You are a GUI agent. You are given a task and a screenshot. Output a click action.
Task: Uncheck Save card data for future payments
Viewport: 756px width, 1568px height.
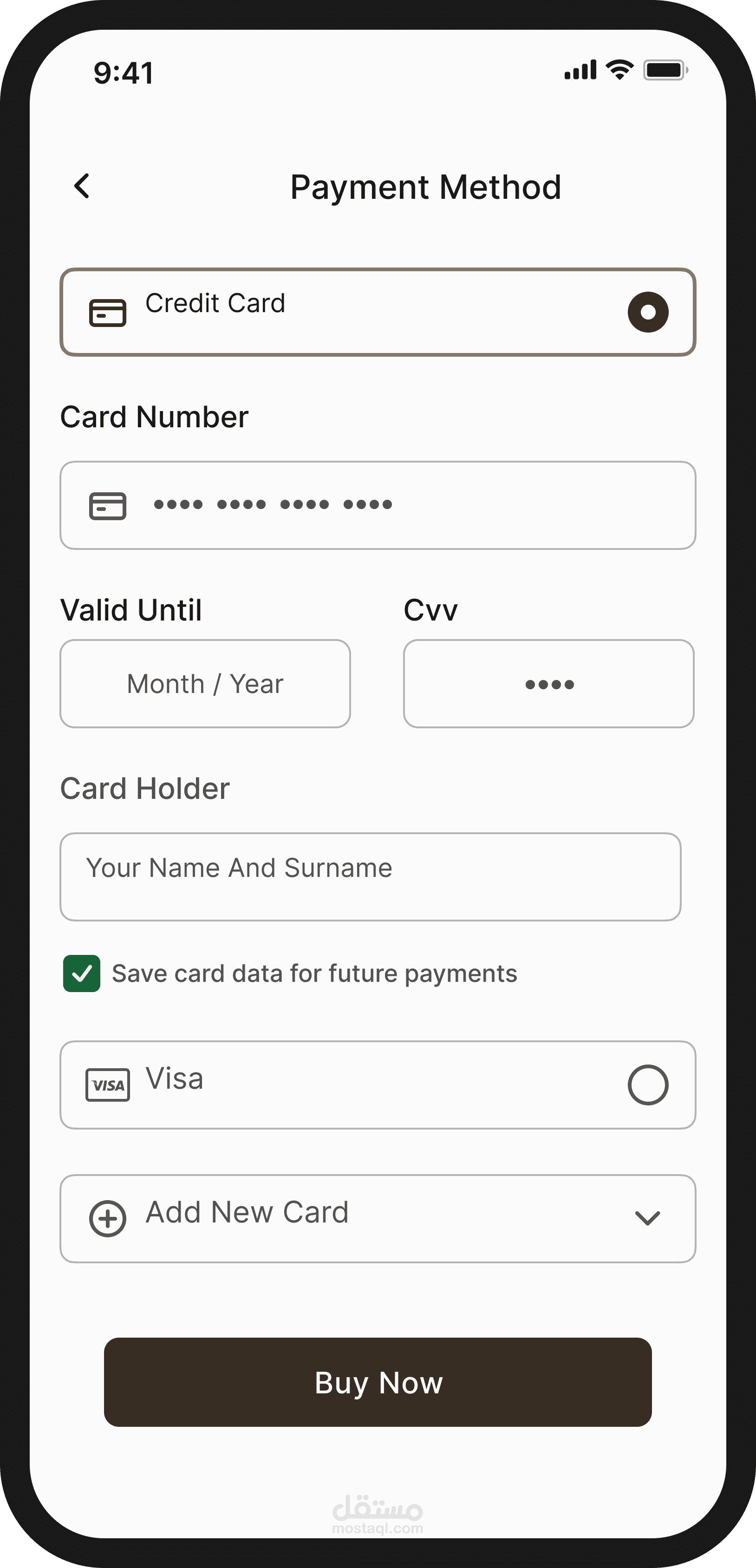[x=82, y=973]
